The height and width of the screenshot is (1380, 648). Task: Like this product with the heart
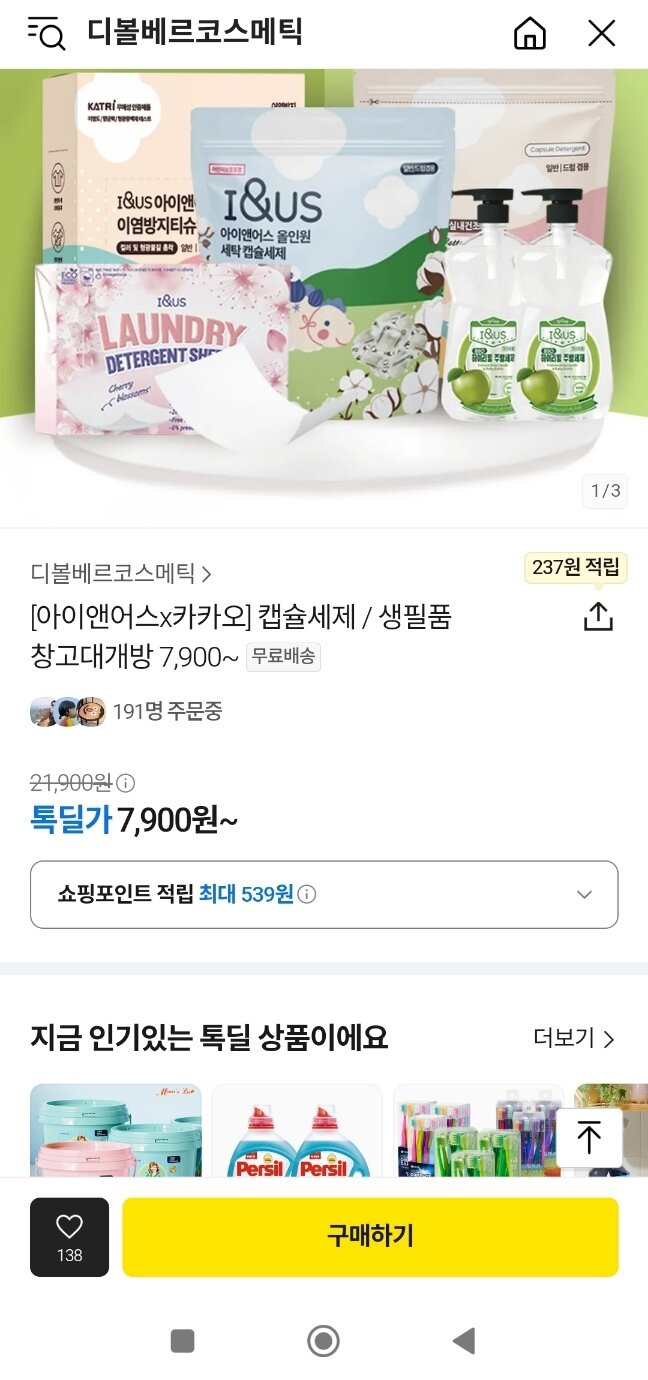click(x=69, y=1236)
